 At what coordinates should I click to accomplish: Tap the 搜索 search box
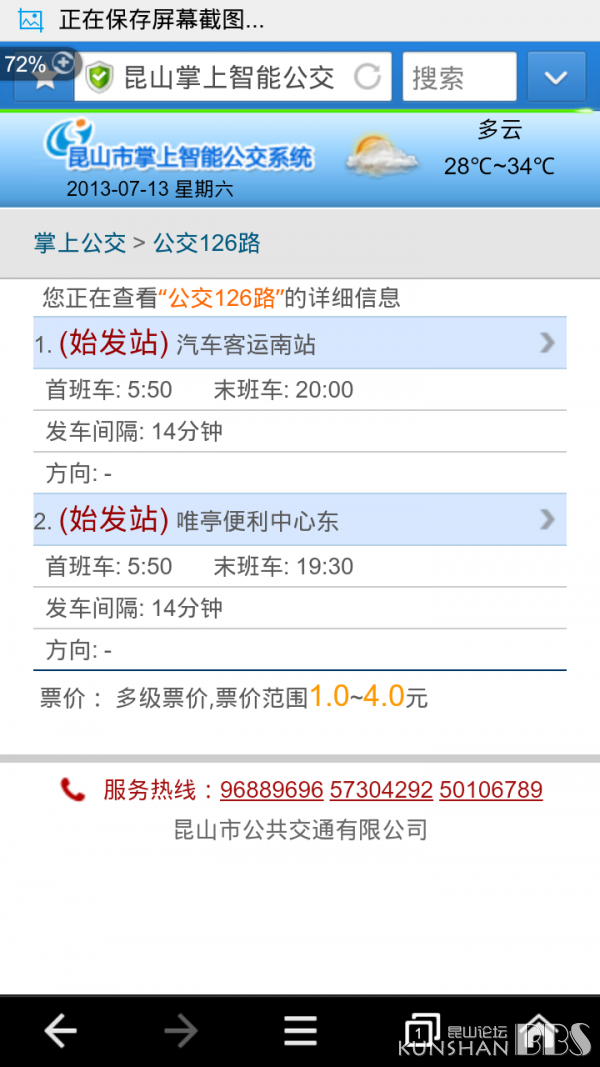pyautogui.click(x=459, y=77)
